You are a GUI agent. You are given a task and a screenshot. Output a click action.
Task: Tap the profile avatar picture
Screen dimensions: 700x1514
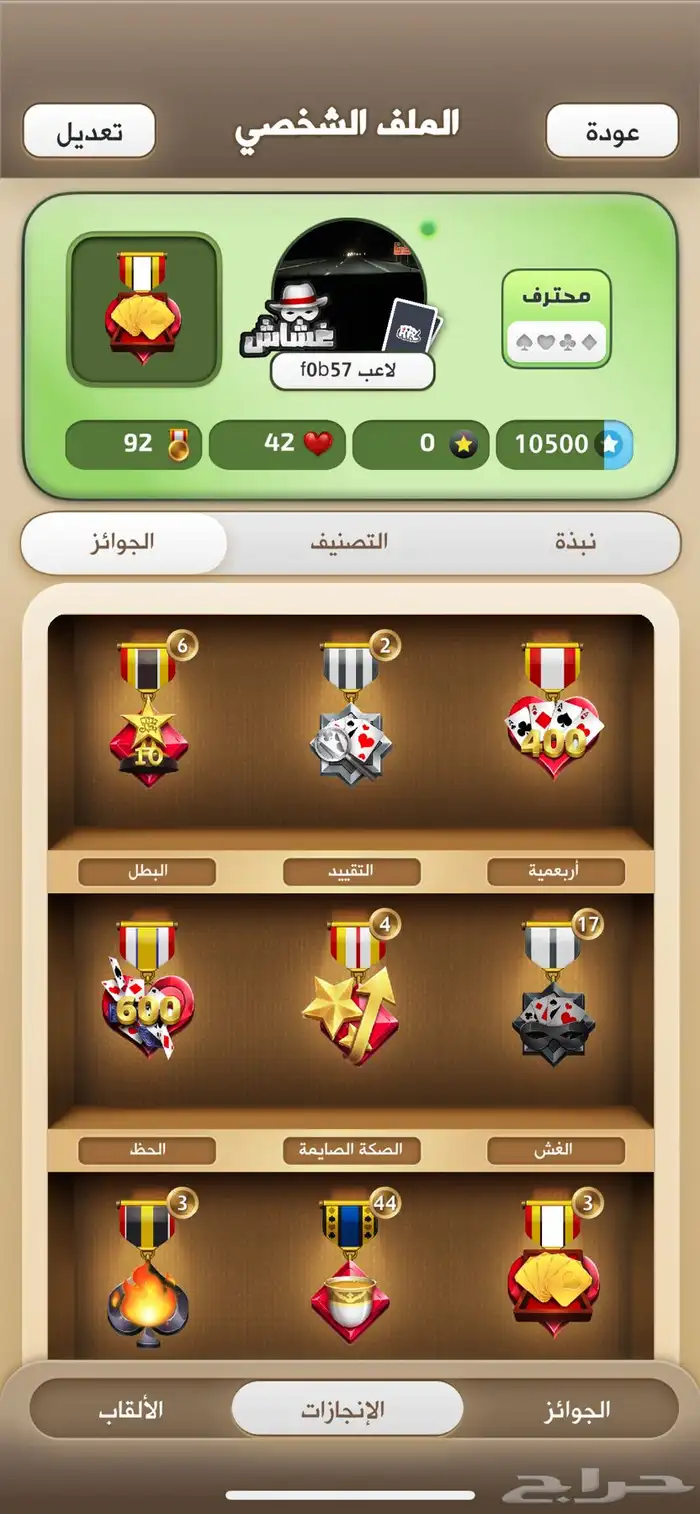[x=348, y=292]
